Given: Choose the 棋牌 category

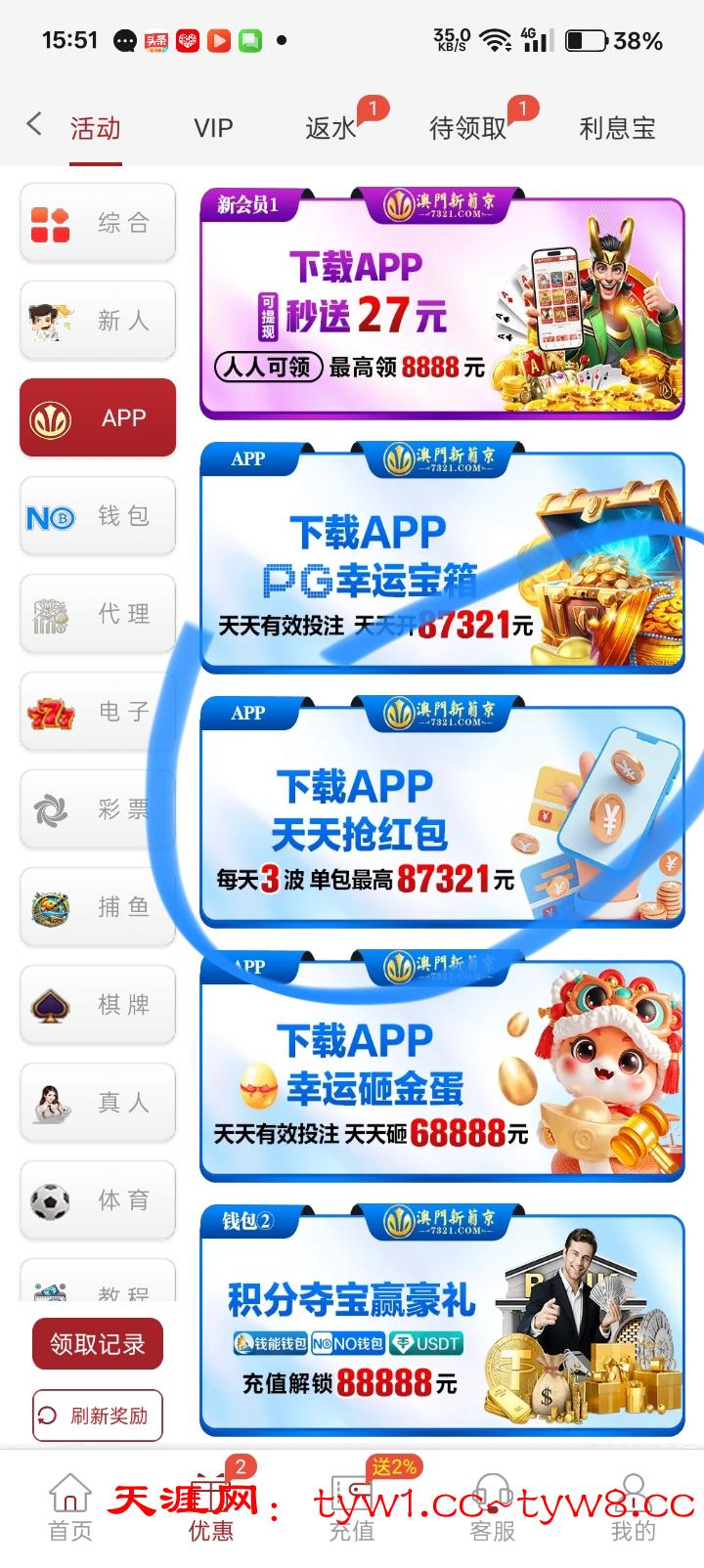Looking at the screenshot, I should [98, 1005].
